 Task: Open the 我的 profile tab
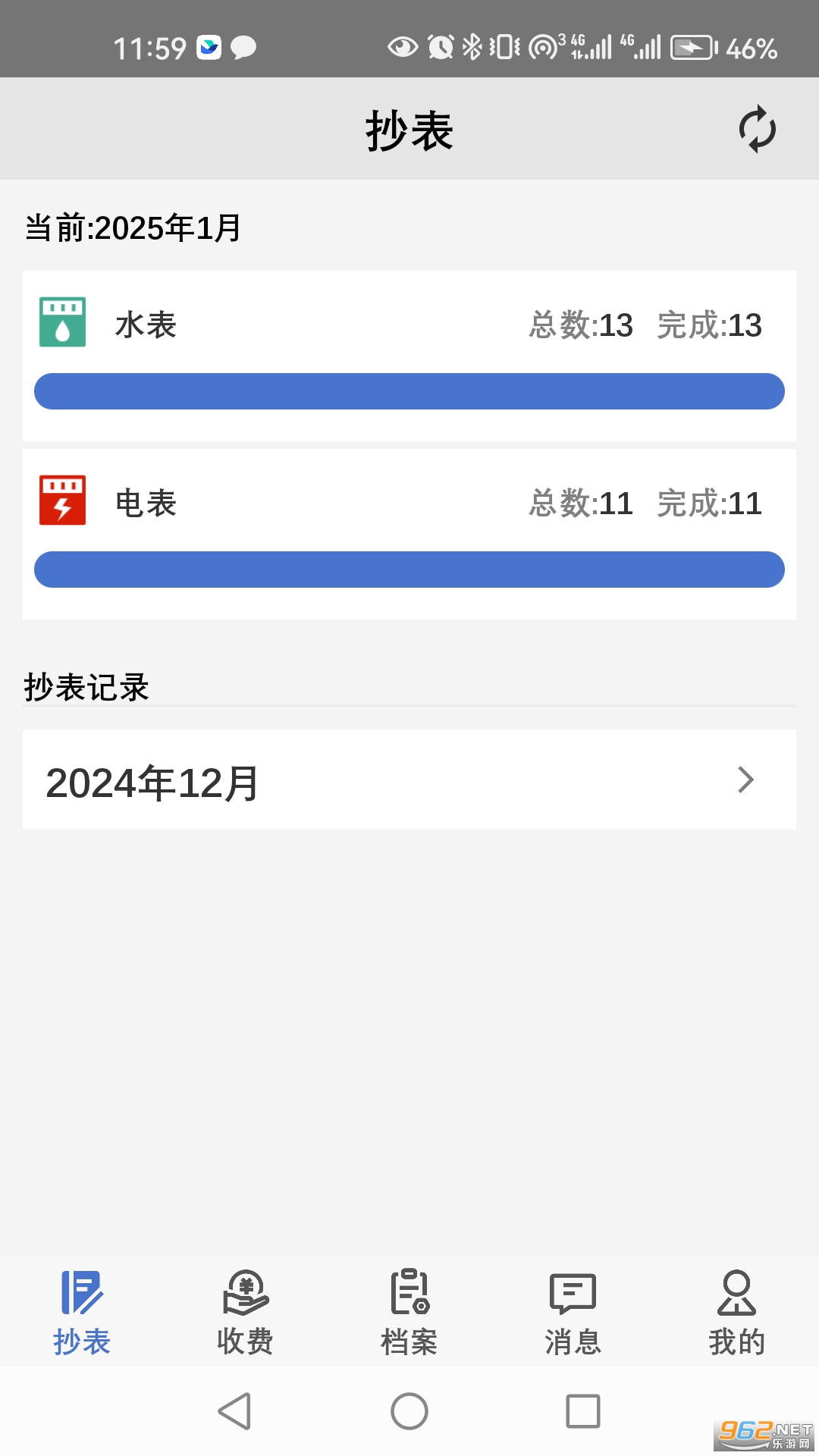pyautogui.click(x=736, y=1313)
